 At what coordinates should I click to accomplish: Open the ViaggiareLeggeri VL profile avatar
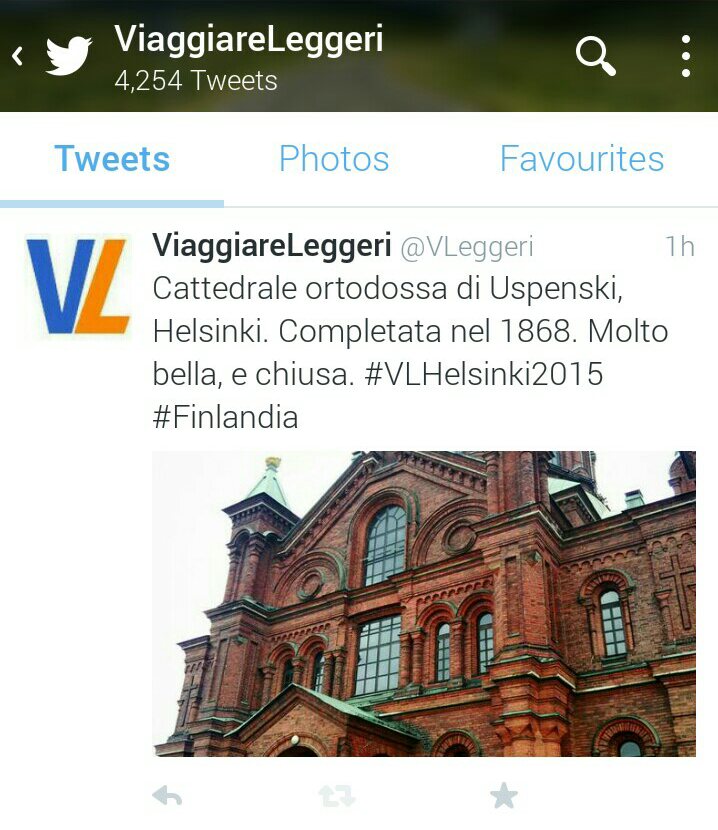click(x=78, y=285)
